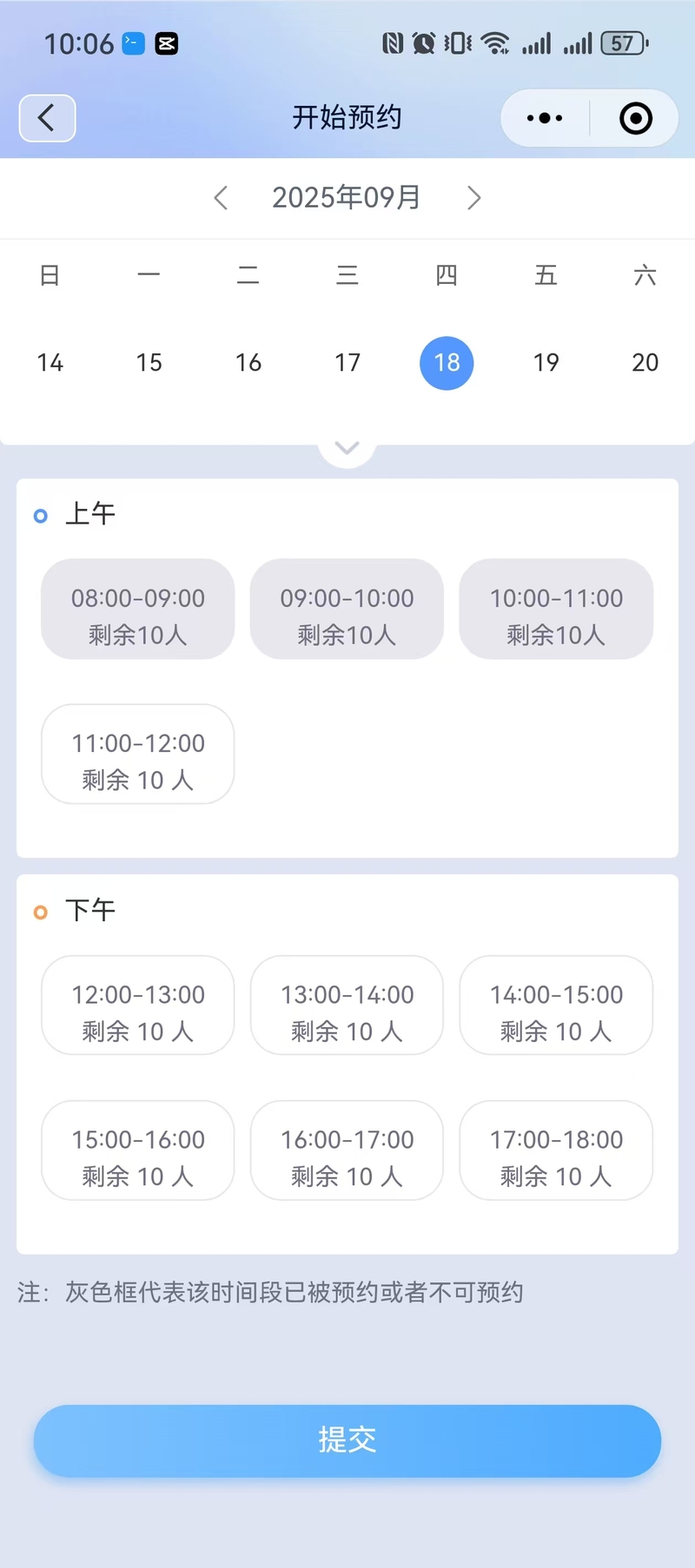
Task: Select the 12:00-13:00 time slot
Action: tap(138, 1005)
